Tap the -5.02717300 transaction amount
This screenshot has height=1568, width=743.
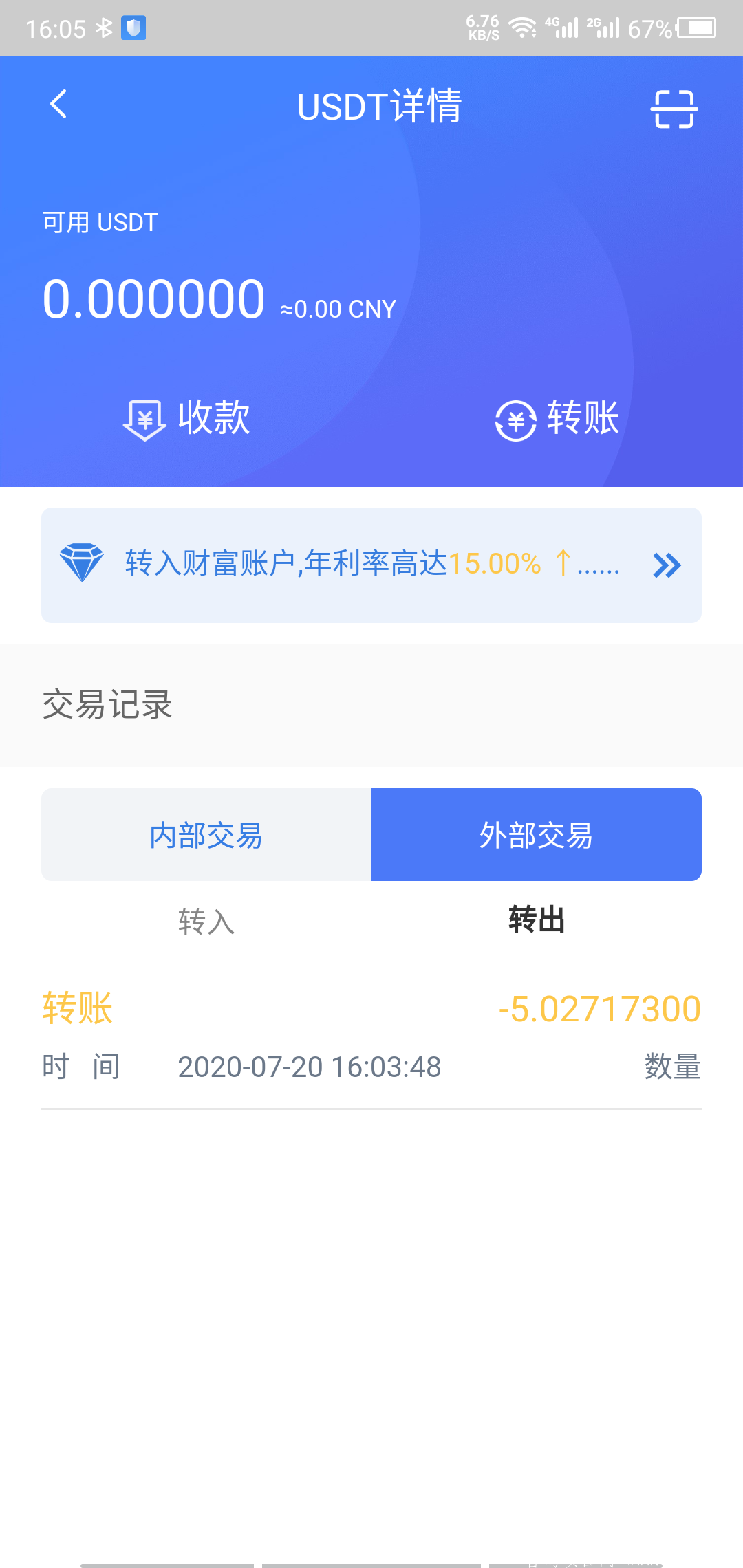[599, 1008]
